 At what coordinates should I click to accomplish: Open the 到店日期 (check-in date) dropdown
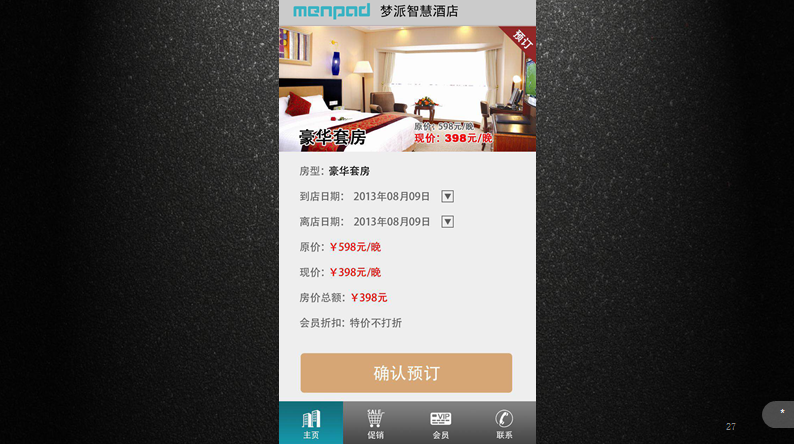click(x=448, y=196)
